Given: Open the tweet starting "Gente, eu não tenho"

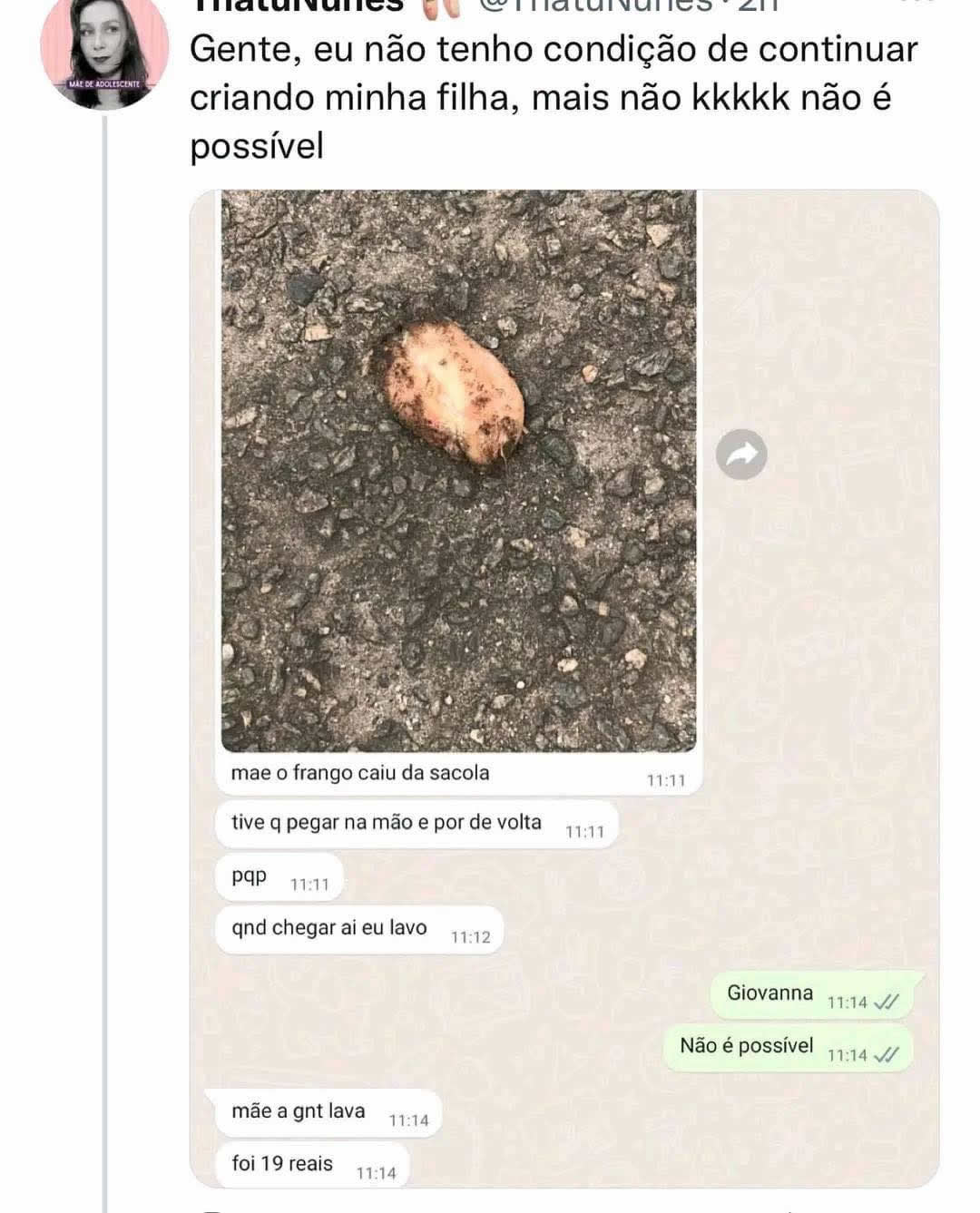Looking at the screenshot, I should click(x=553, y=97).
